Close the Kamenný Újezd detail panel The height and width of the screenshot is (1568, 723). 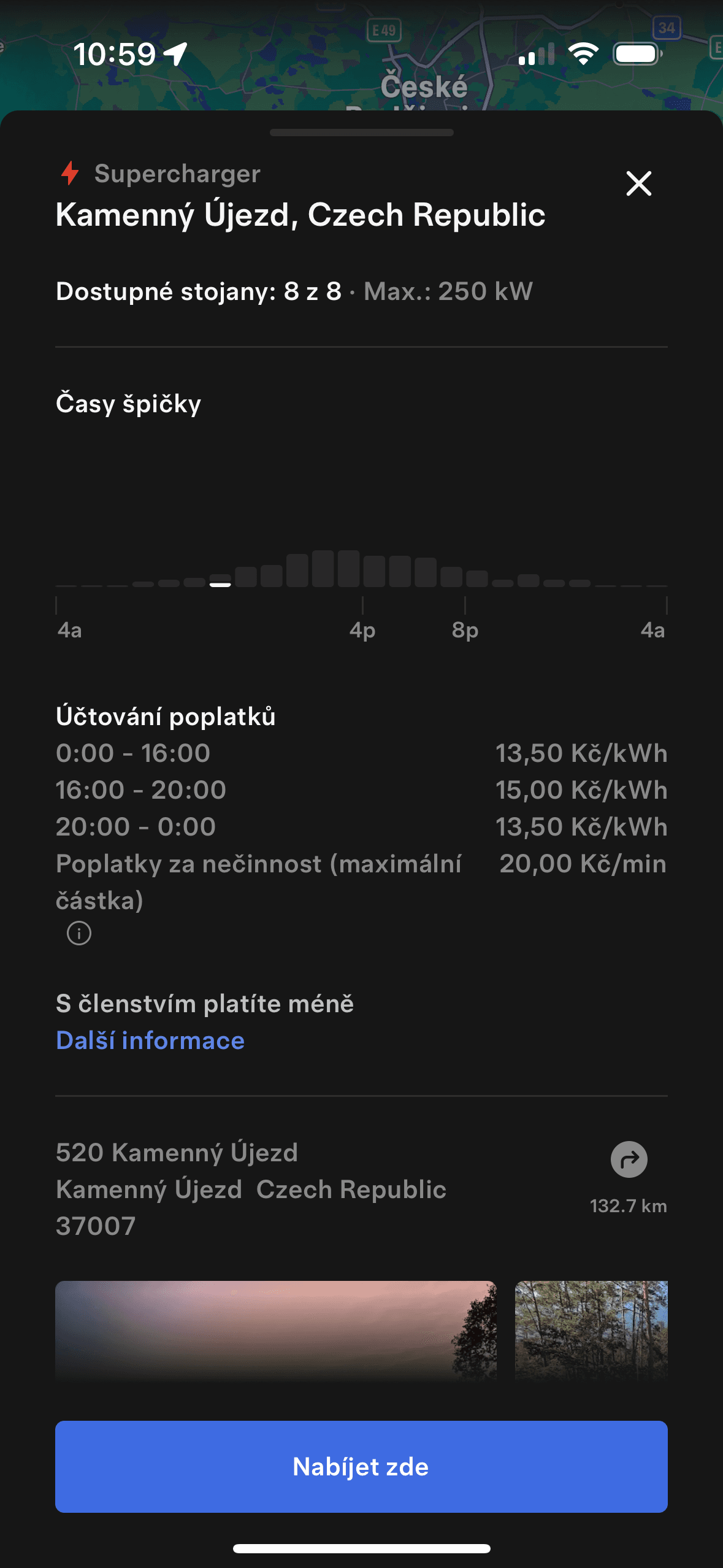click(639, 184)
